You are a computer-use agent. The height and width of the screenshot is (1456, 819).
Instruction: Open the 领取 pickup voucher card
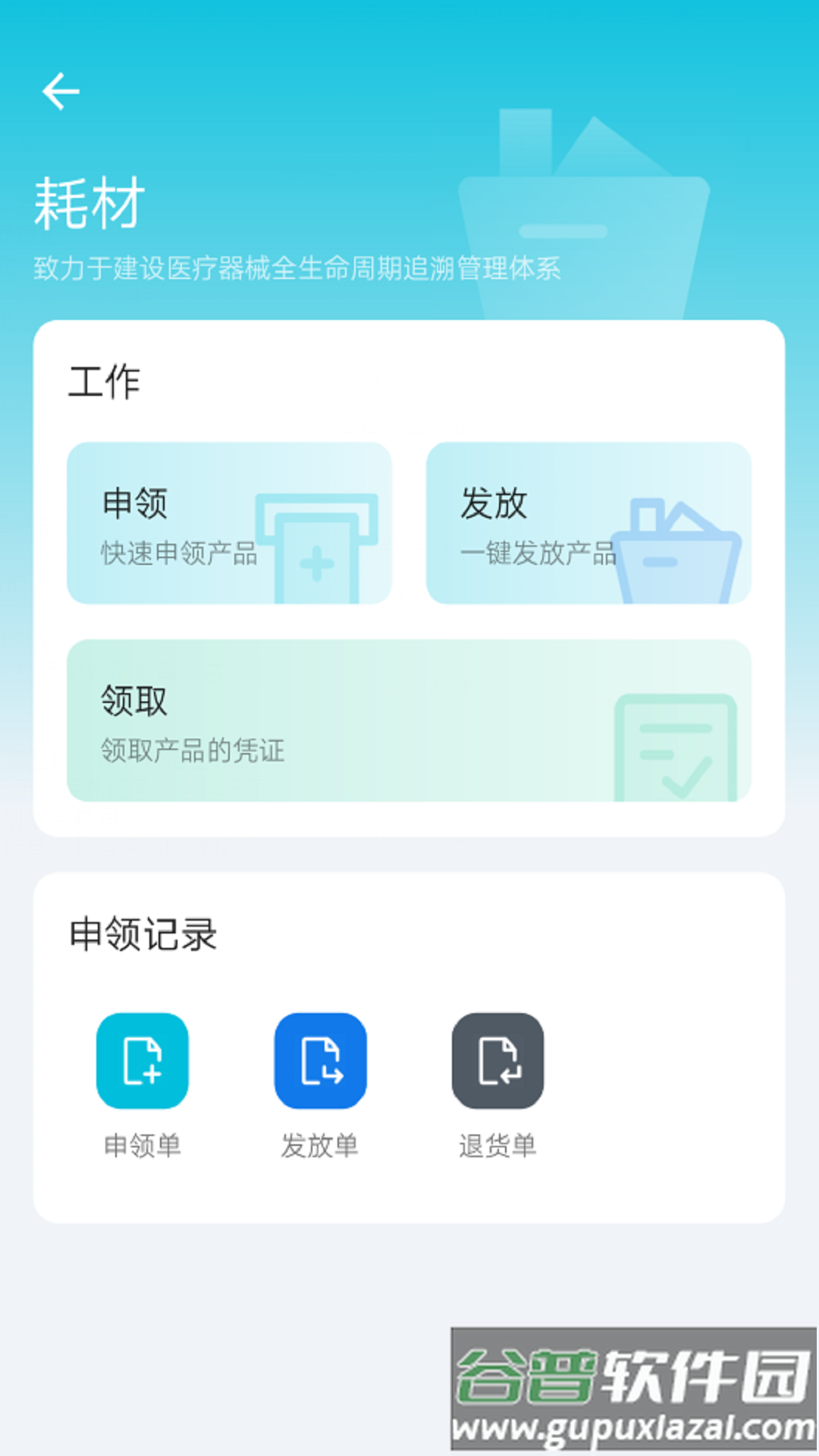point(409,720)
